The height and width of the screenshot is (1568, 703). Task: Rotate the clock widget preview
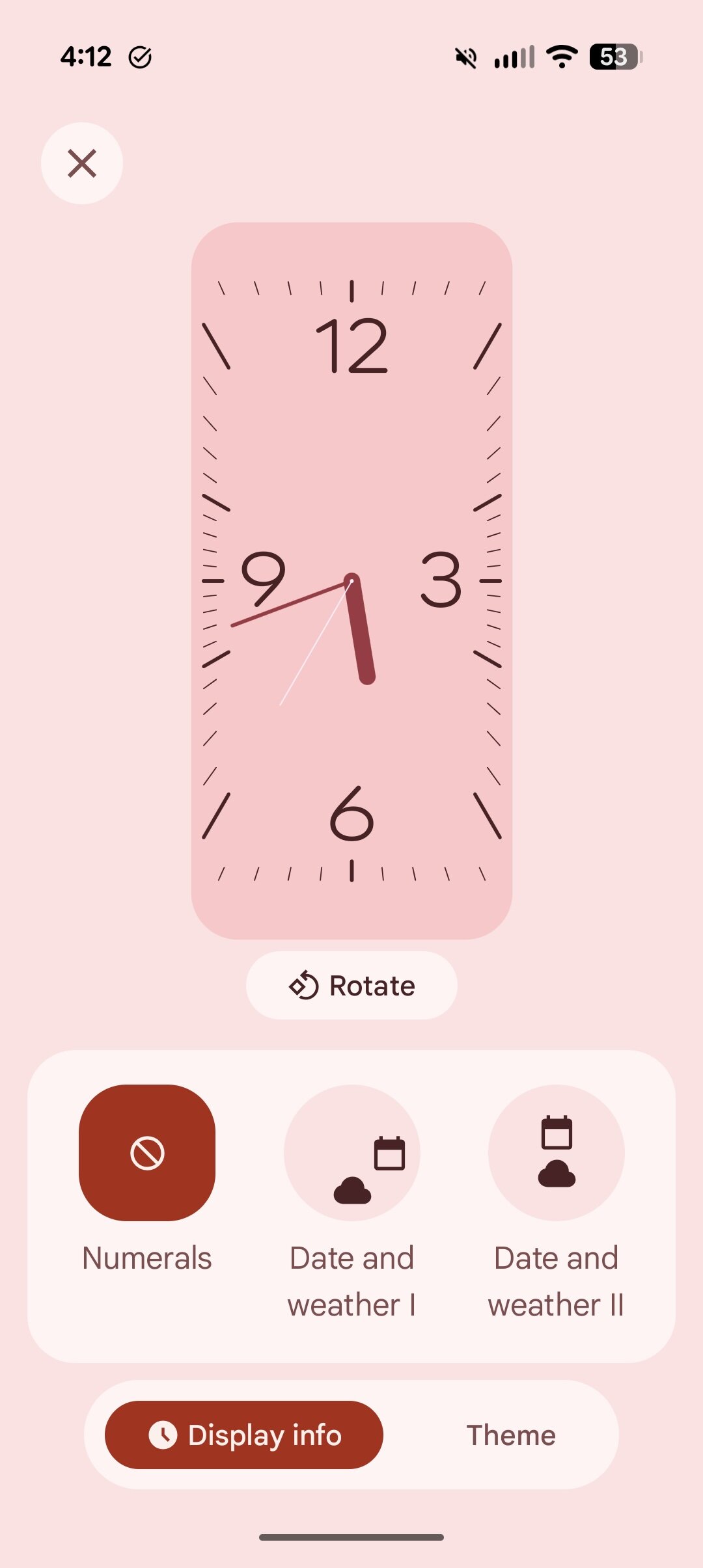(351, 986)
